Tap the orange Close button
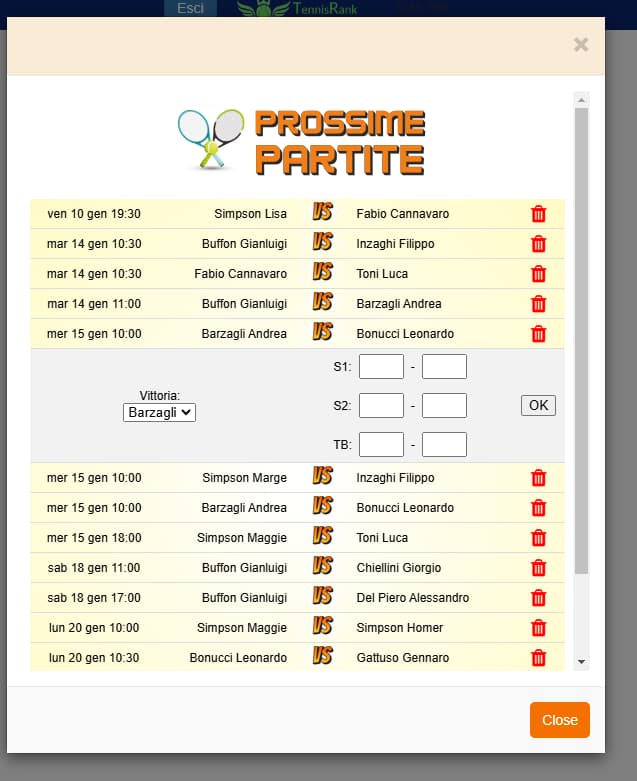The width and height of the screenshot is (637, 781). pos(560,720)
